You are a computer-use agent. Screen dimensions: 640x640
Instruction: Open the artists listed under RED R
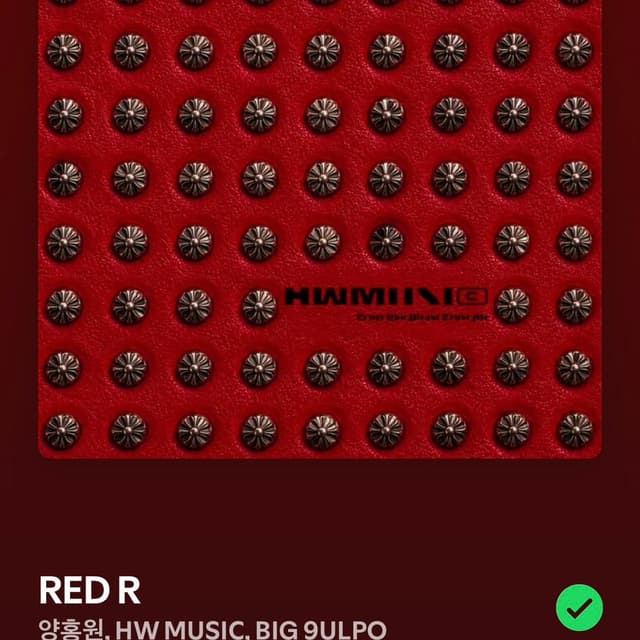point(213,630)
